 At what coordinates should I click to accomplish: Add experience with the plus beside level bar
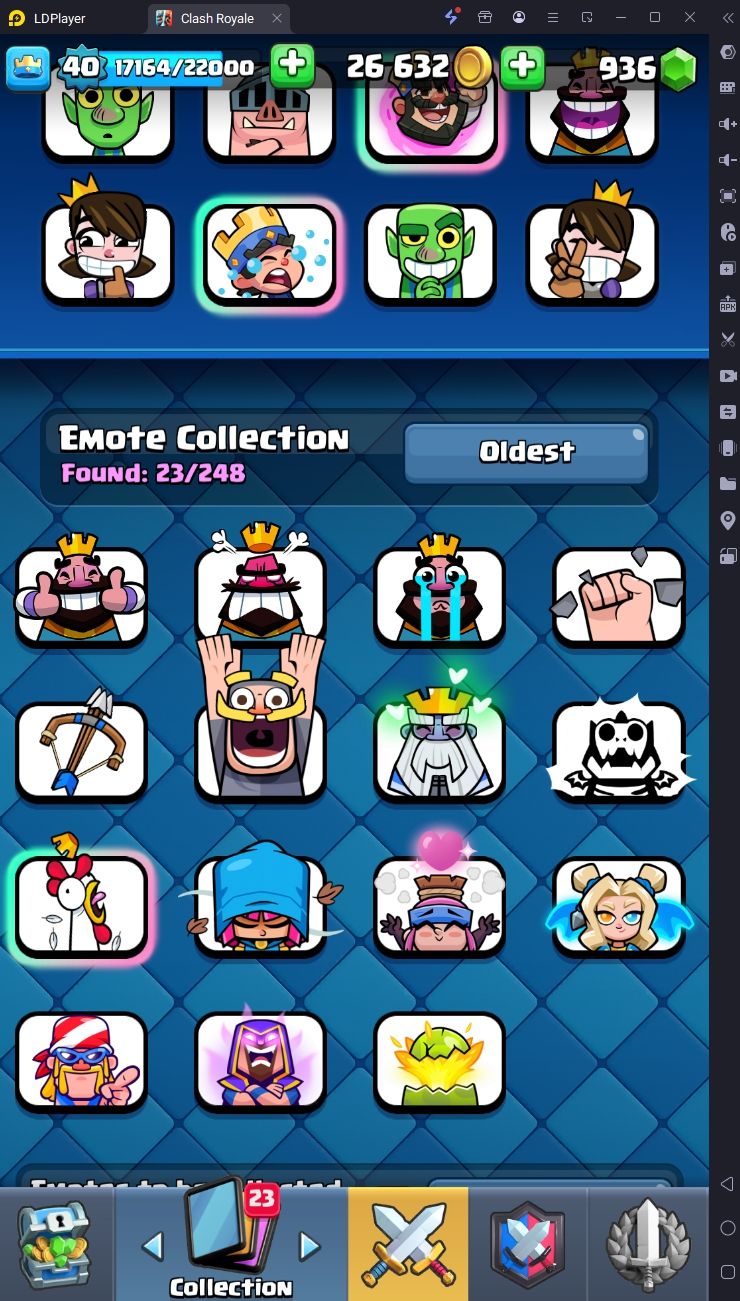point(293,67)
